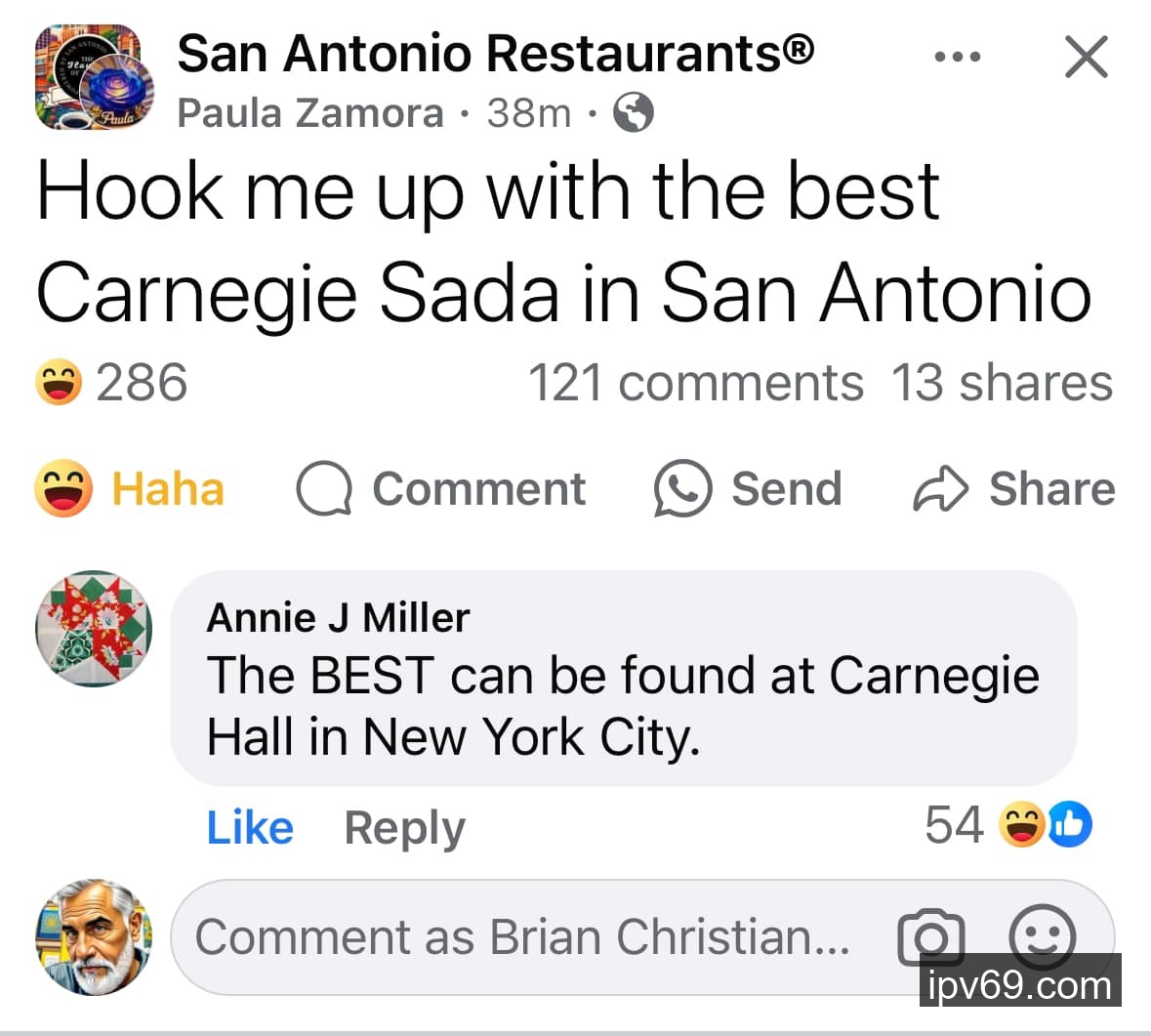Focus the 'Comment as Brian Christian' field
Image resolution: width=1151 pixels, height=1036 pixels.
coord(522,937)
